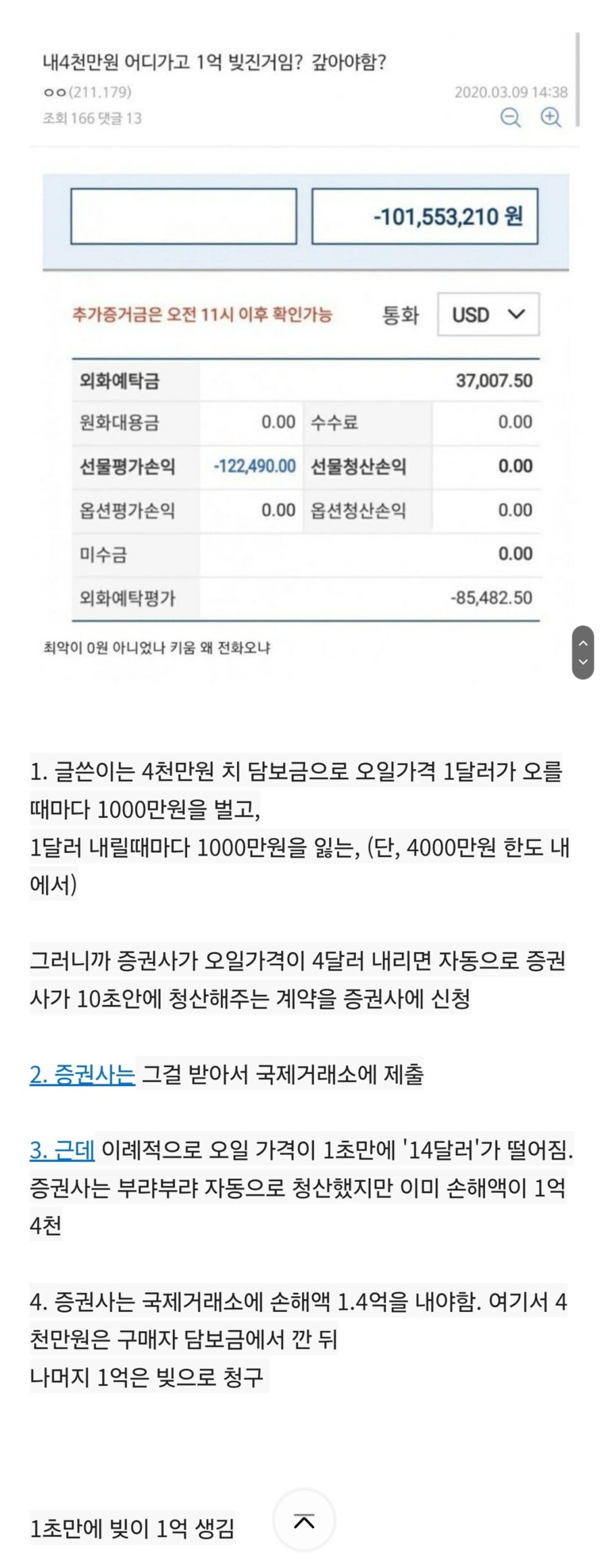Image resolution: width=608 pixels, height=1568 pixels.
Task: Open the USD currency dropdown
Action: click(x=488, y=314)
